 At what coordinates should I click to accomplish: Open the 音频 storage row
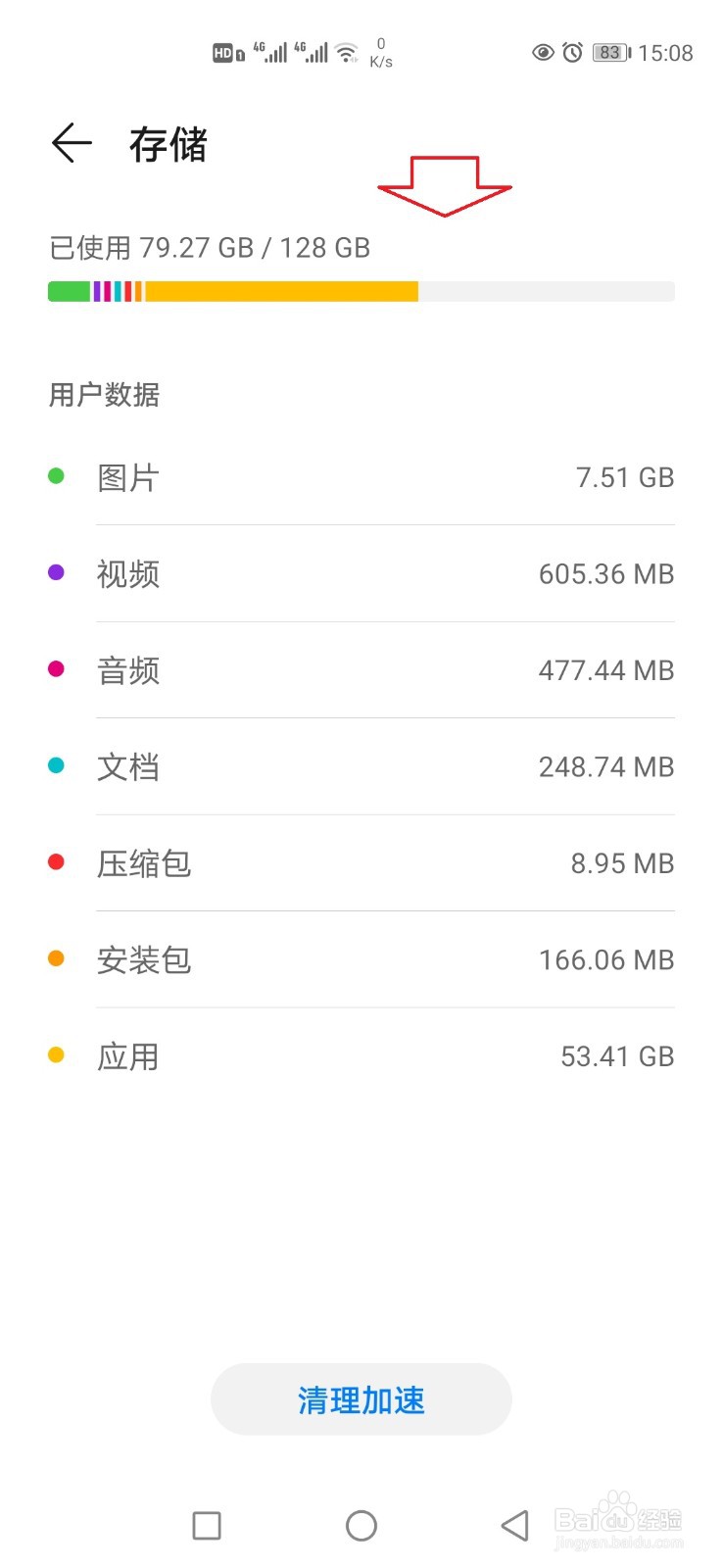[361, 670]
